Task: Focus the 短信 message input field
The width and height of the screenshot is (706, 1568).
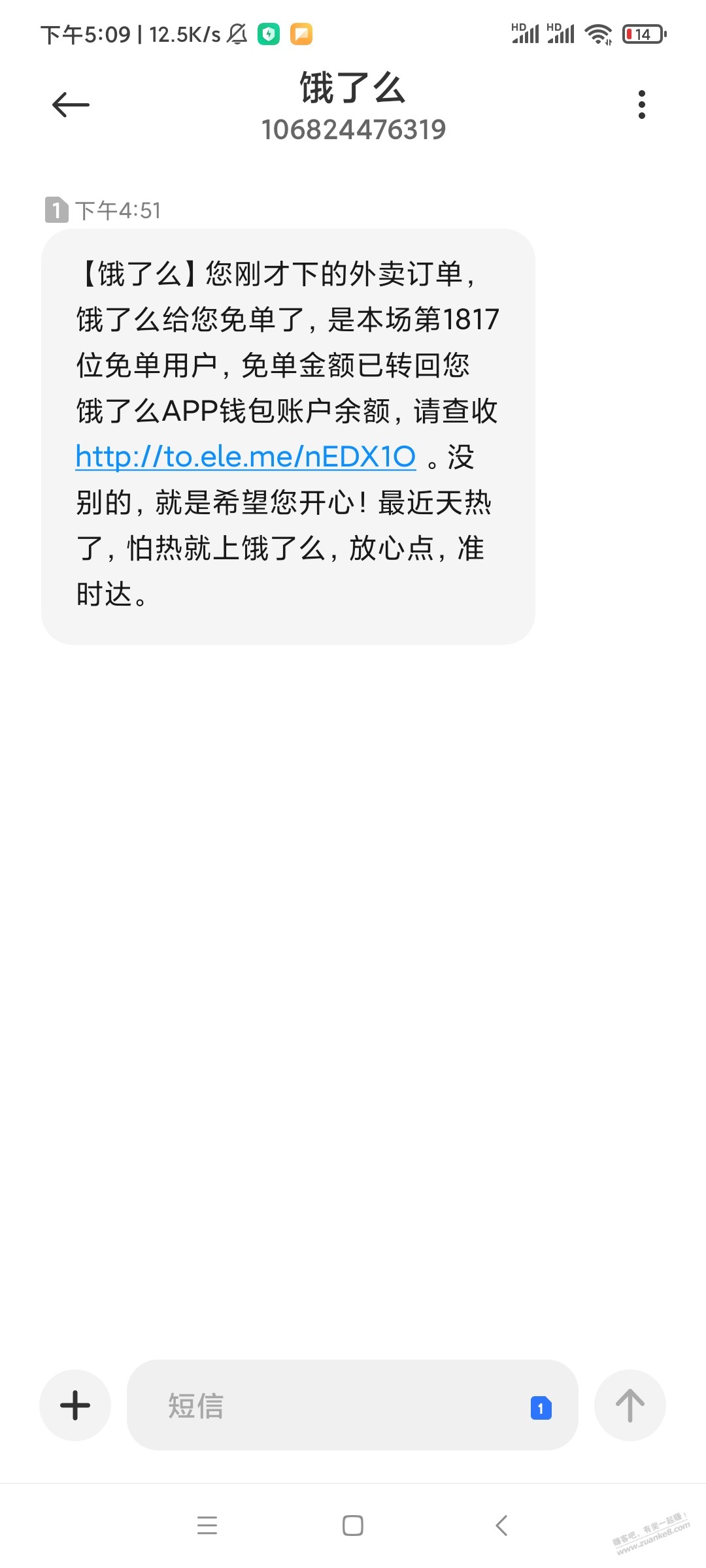Action: point(352,1405)
